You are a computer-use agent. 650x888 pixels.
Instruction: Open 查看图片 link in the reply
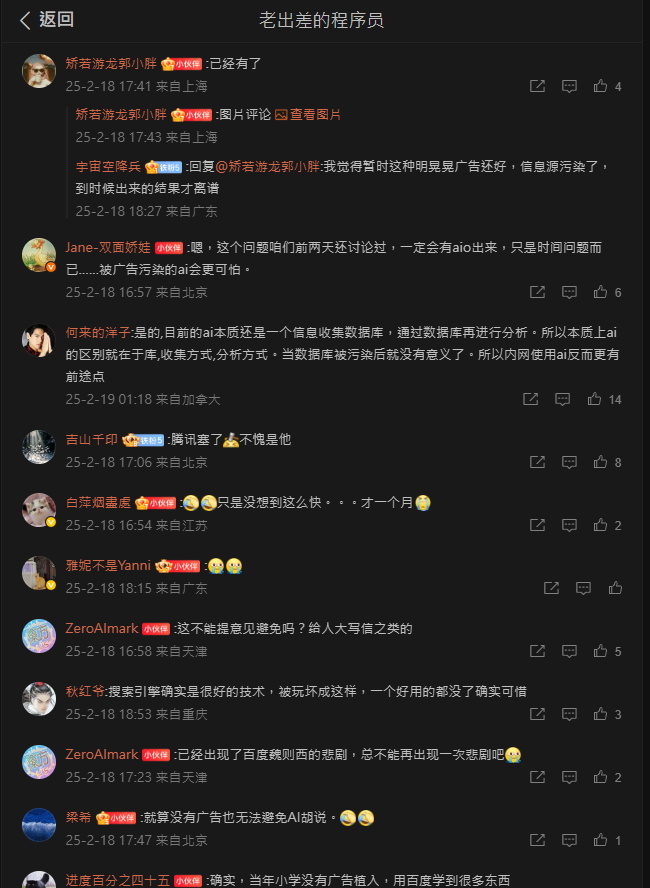315,115
